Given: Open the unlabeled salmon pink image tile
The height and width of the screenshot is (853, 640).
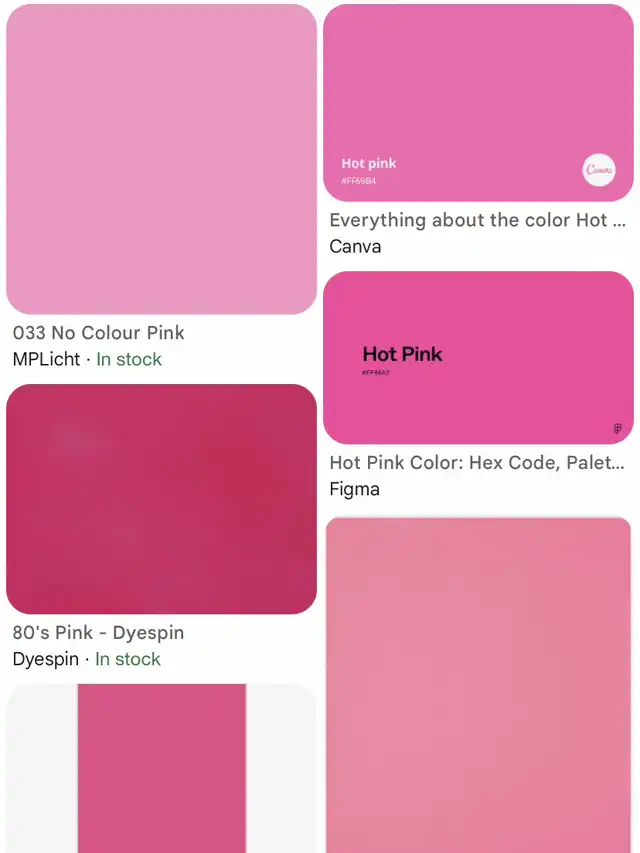Looking at the screenshot, I should click(x=478, y=685).
